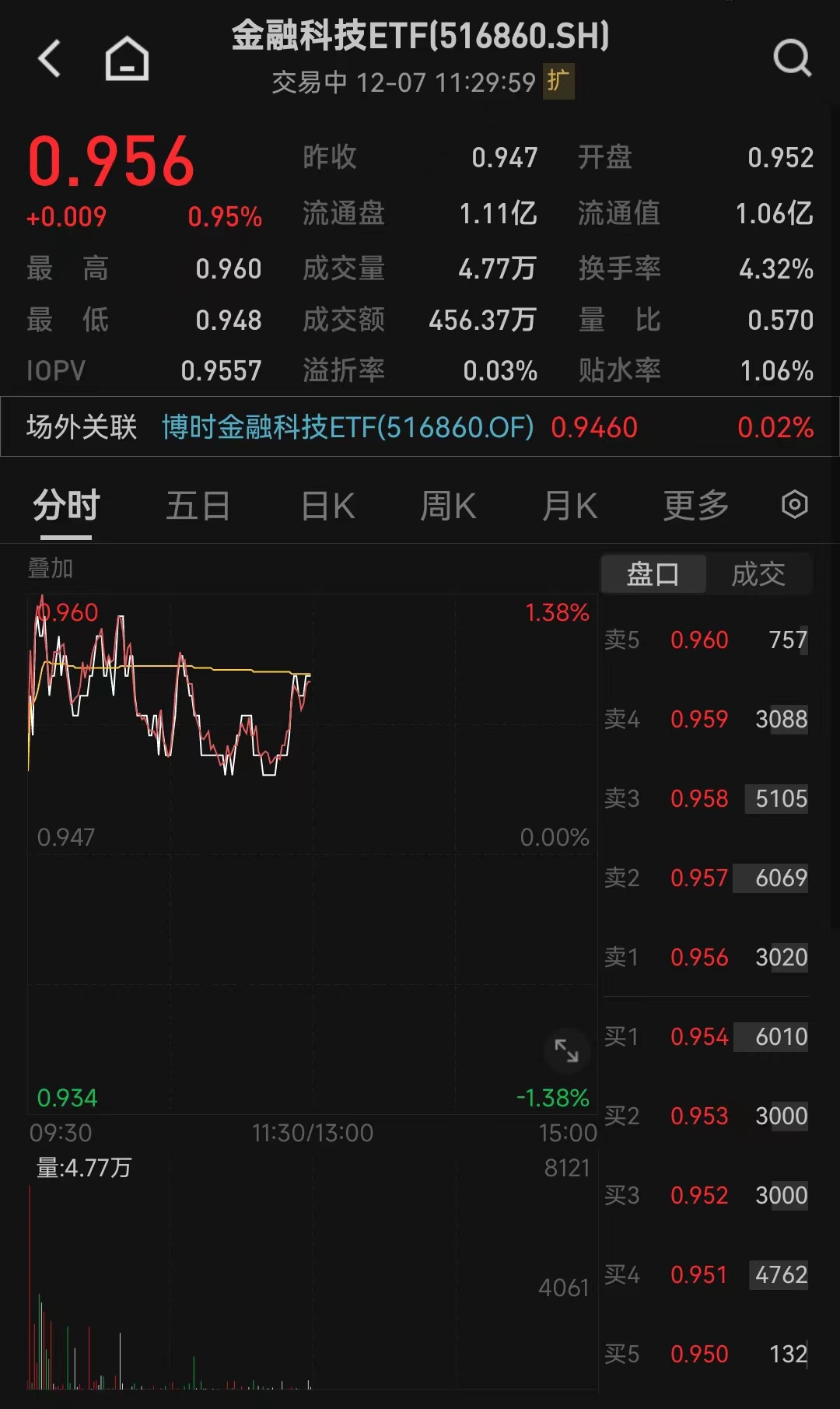Switch to the 日K tab
Image resolution: width=840 pixels, height=1409 pixels.
pyautogui.click(x=327, y=504)
